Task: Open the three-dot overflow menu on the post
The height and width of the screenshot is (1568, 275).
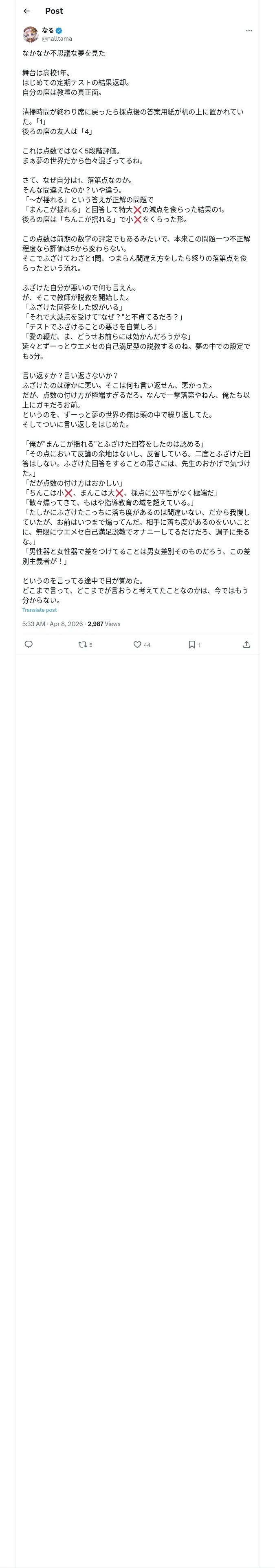Action: 249,31
